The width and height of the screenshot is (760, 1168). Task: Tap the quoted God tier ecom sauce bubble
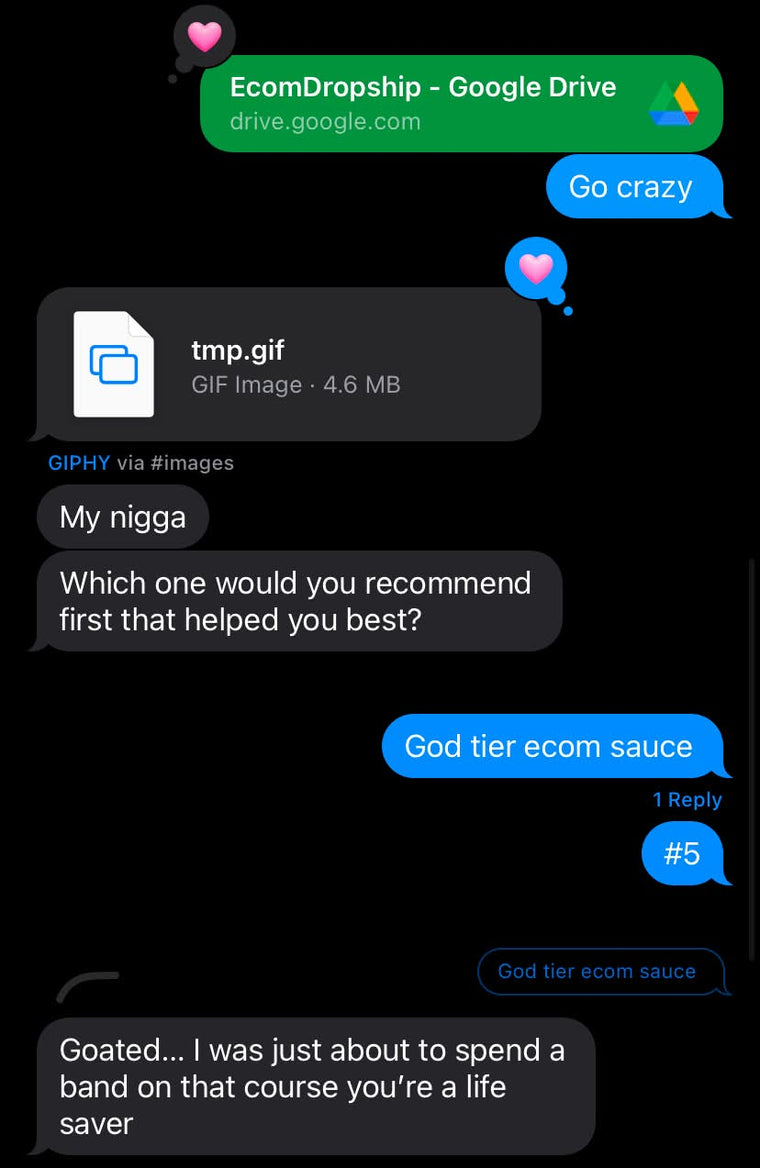click(598, 971)
